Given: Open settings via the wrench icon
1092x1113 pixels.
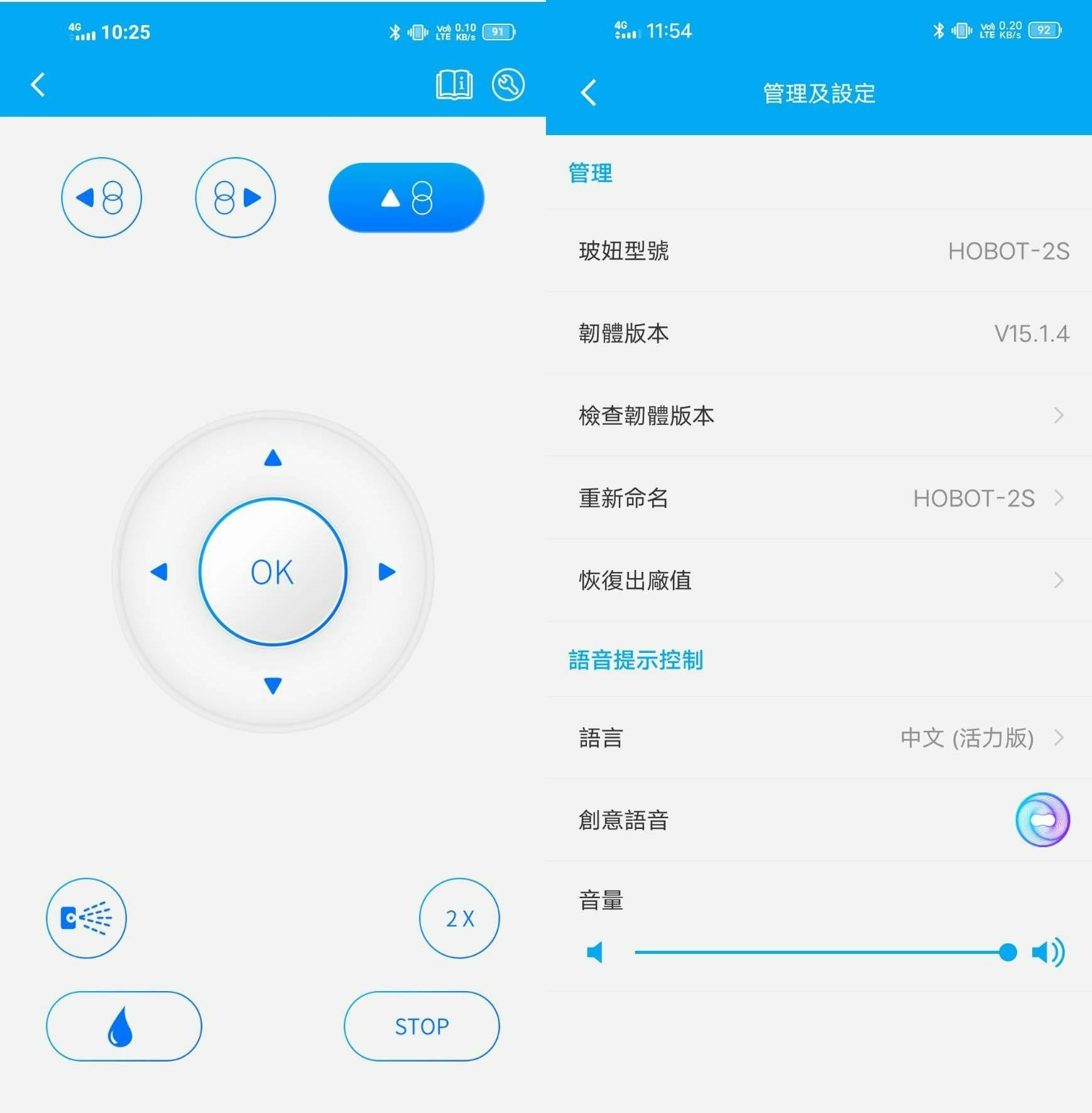Looking at the screenshot, I should coord(508,85).
